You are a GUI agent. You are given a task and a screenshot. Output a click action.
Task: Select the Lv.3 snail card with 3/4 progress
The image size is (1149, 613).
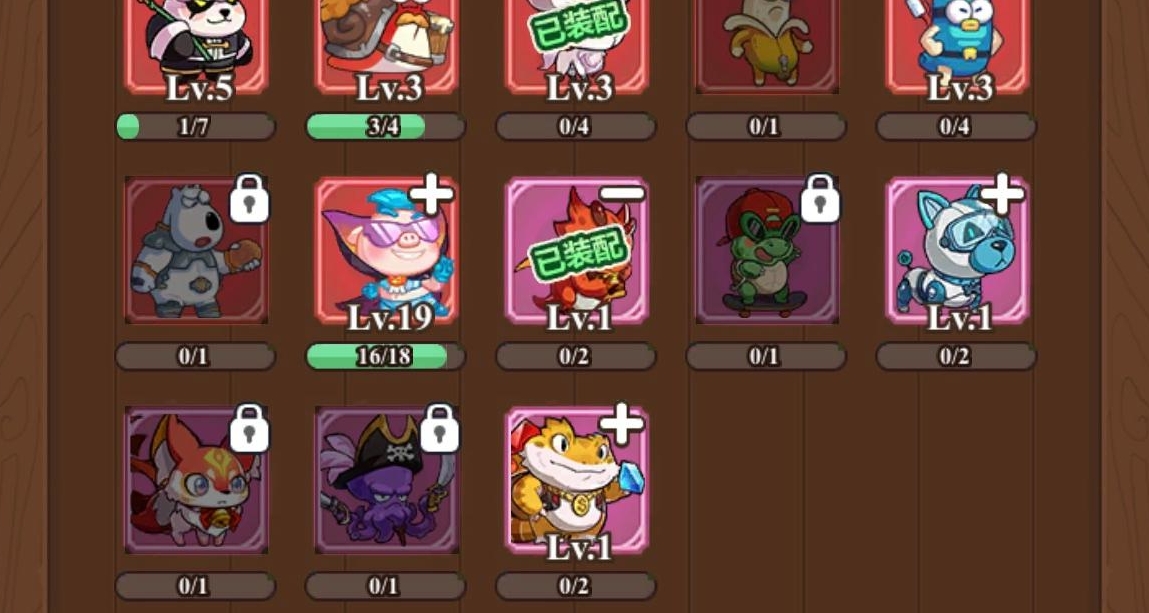click(x=386, y=45)
